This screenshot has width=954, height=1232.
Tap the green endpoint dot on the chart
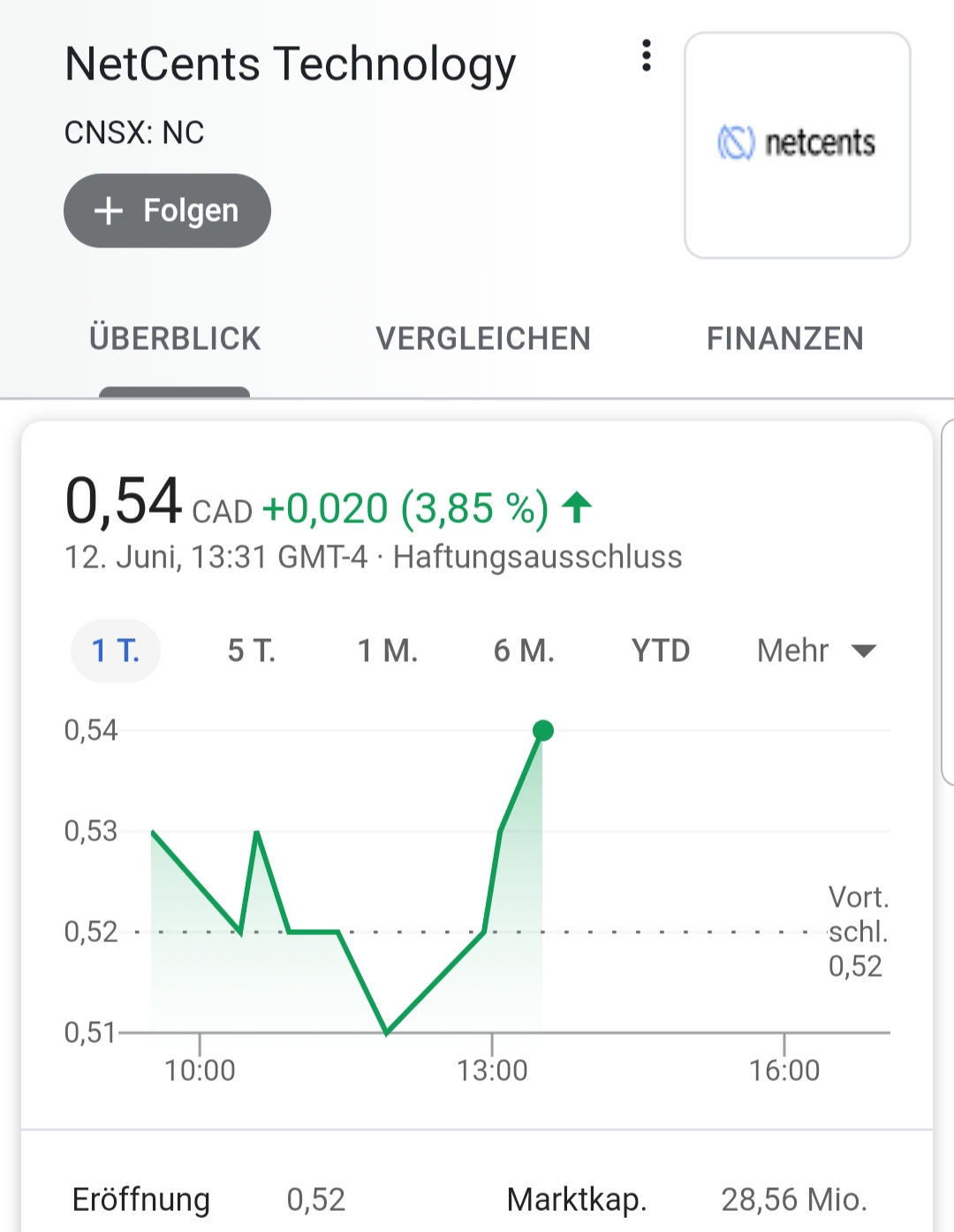point(542,730)
